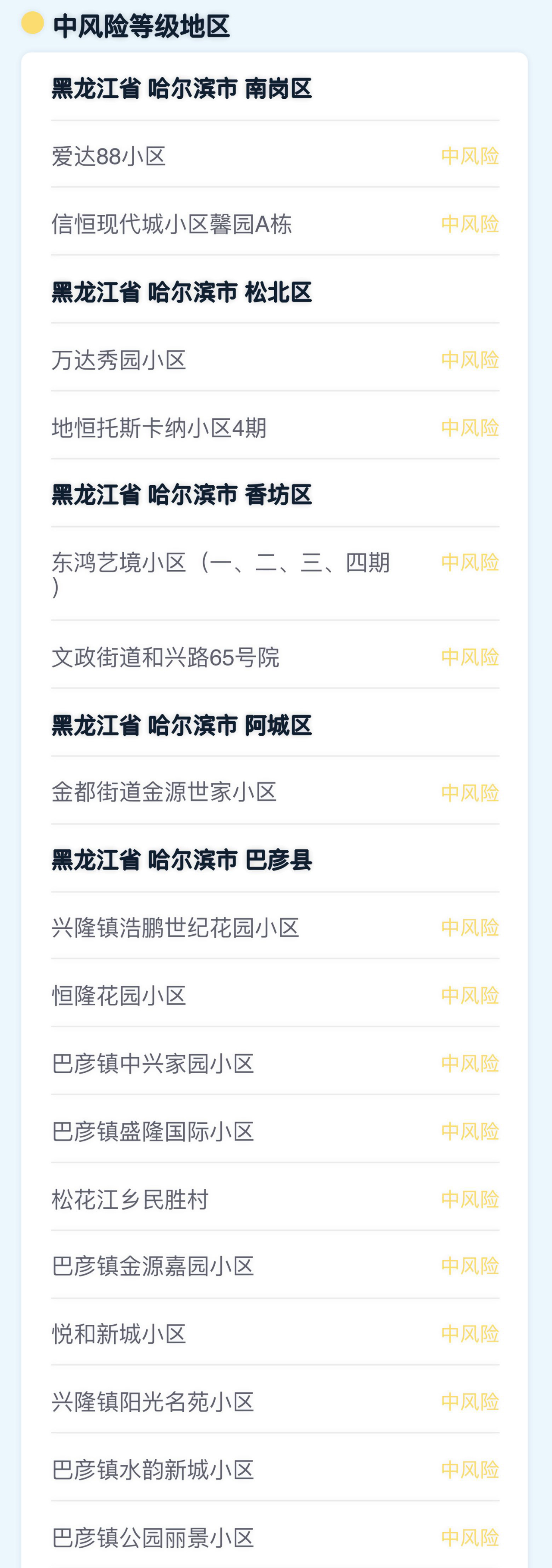Click the 巴彦镇中兴家园小区 entry
This screenshot has width=552, height=1568.
click(154, 1064)
